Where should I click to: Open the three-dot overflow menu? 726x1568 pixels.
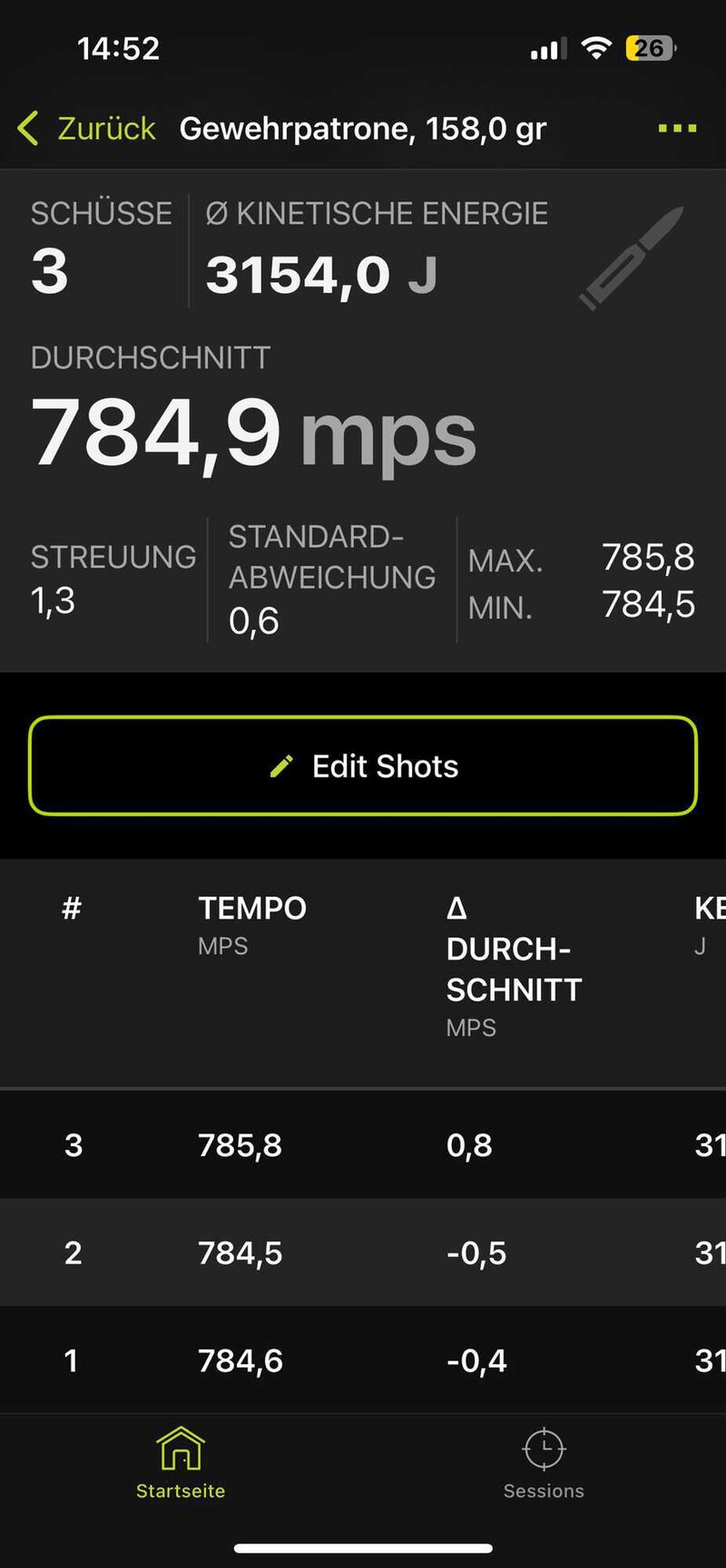(x=677, y=129)
